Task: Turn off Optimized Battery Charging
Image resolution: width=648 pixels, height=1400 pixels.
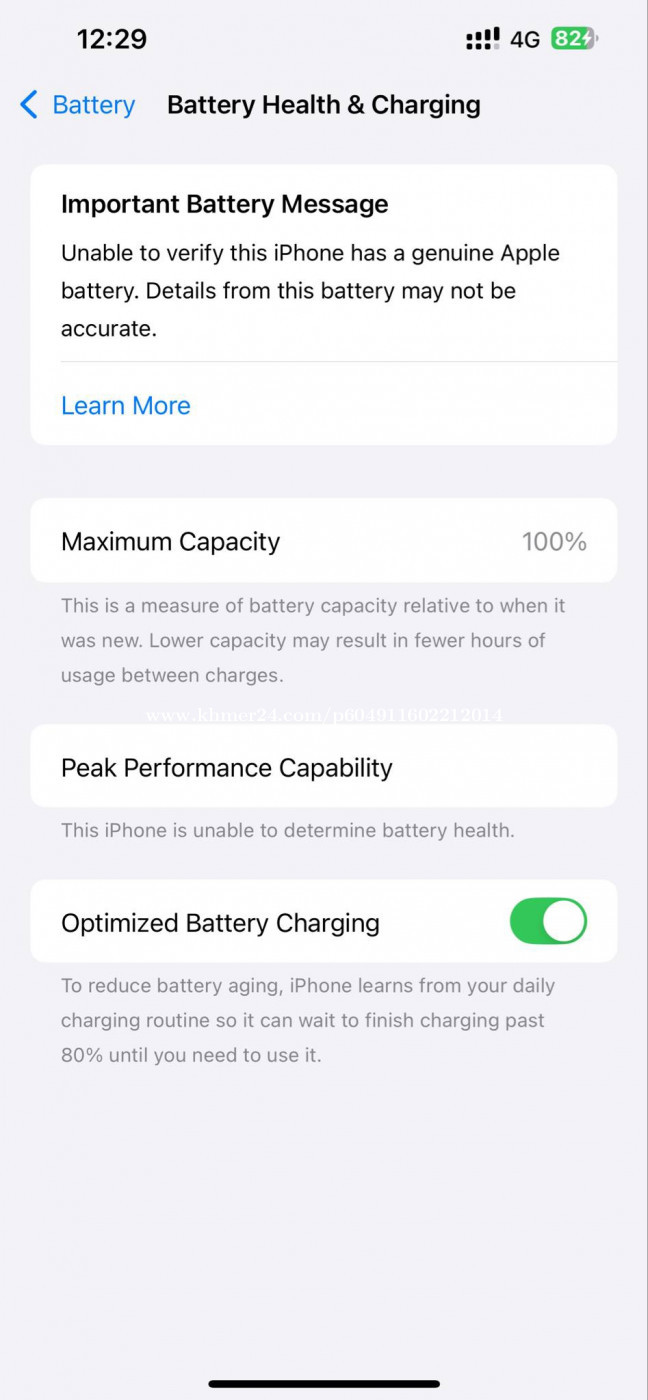Action: [x=548, y=921]
